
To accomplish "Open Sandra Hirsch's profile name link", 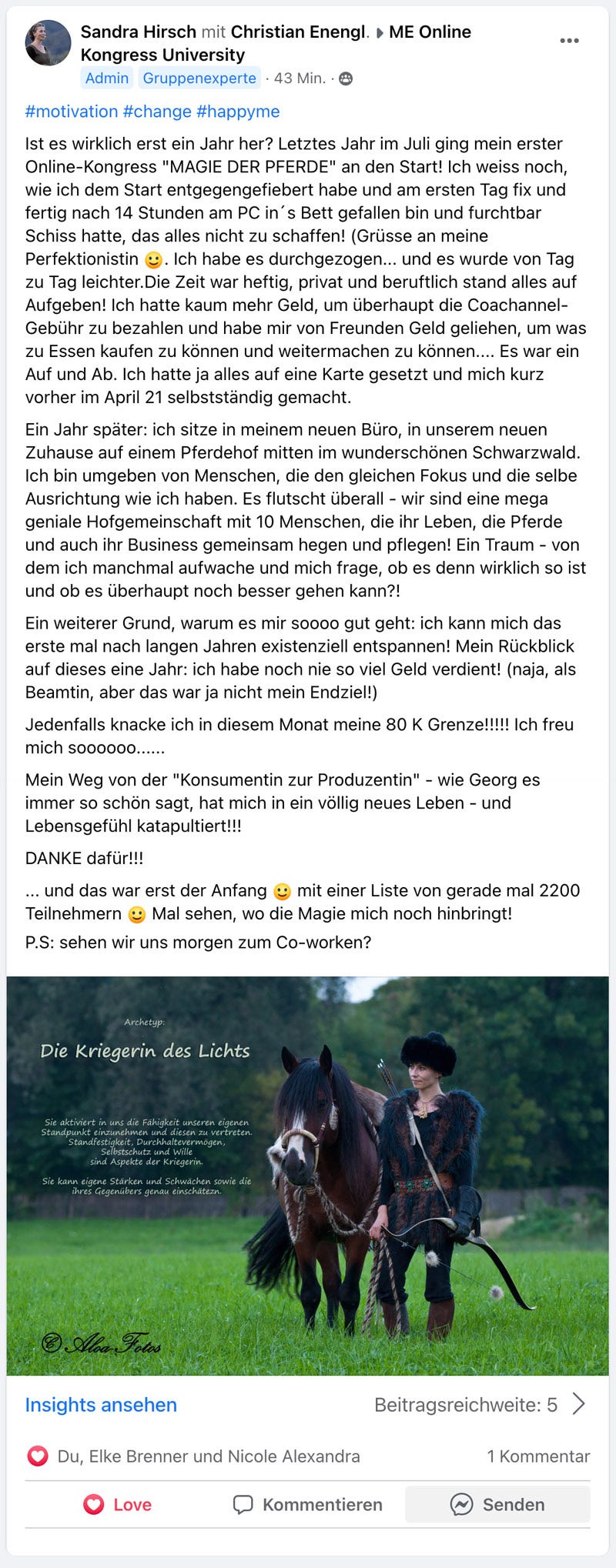I will point(138,32).
